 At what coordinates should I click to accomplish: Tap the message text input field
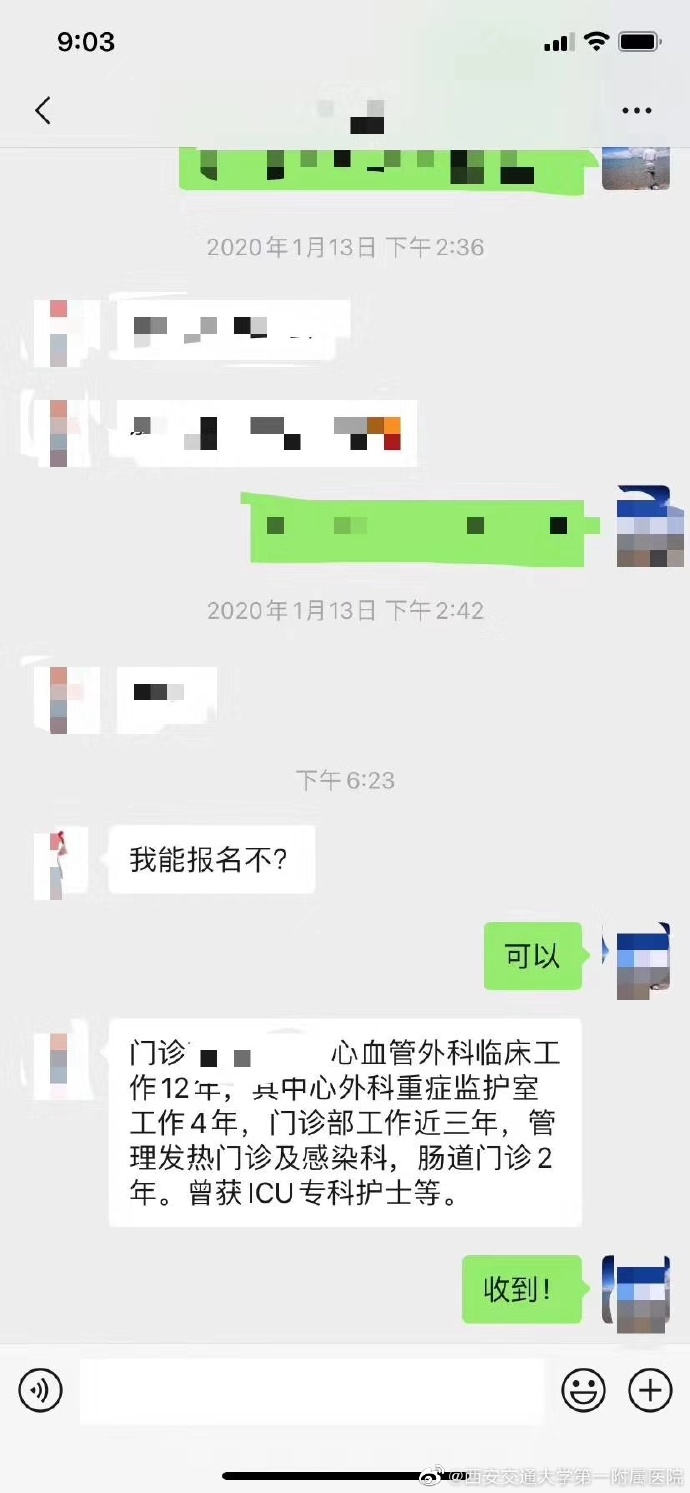point(312,1390)
